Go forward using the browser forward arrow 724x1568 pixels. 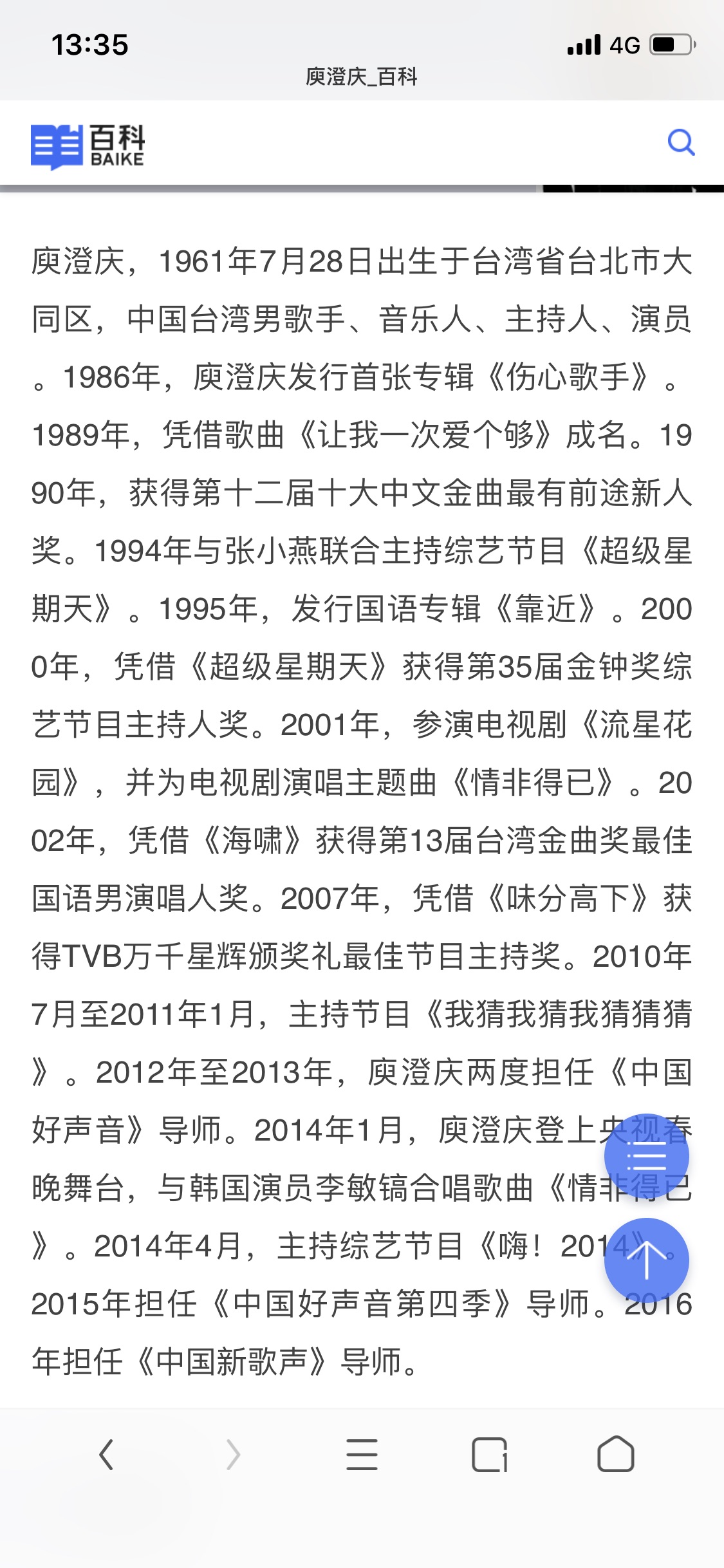[x=233, y=1455]
